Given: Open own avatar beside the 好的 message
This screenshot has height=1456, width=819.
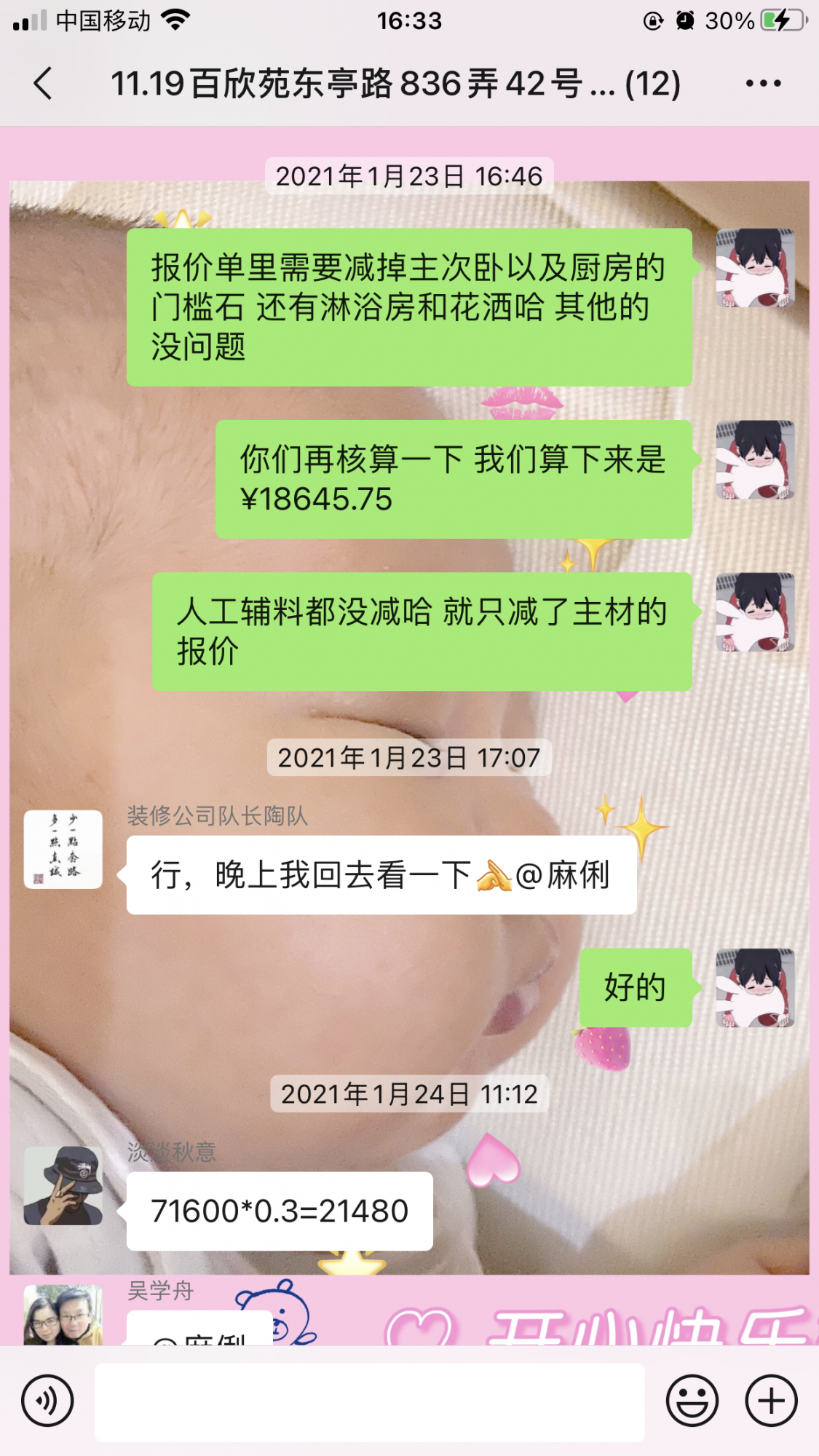Looking at the screenshot, I should [x=755, y=988].
